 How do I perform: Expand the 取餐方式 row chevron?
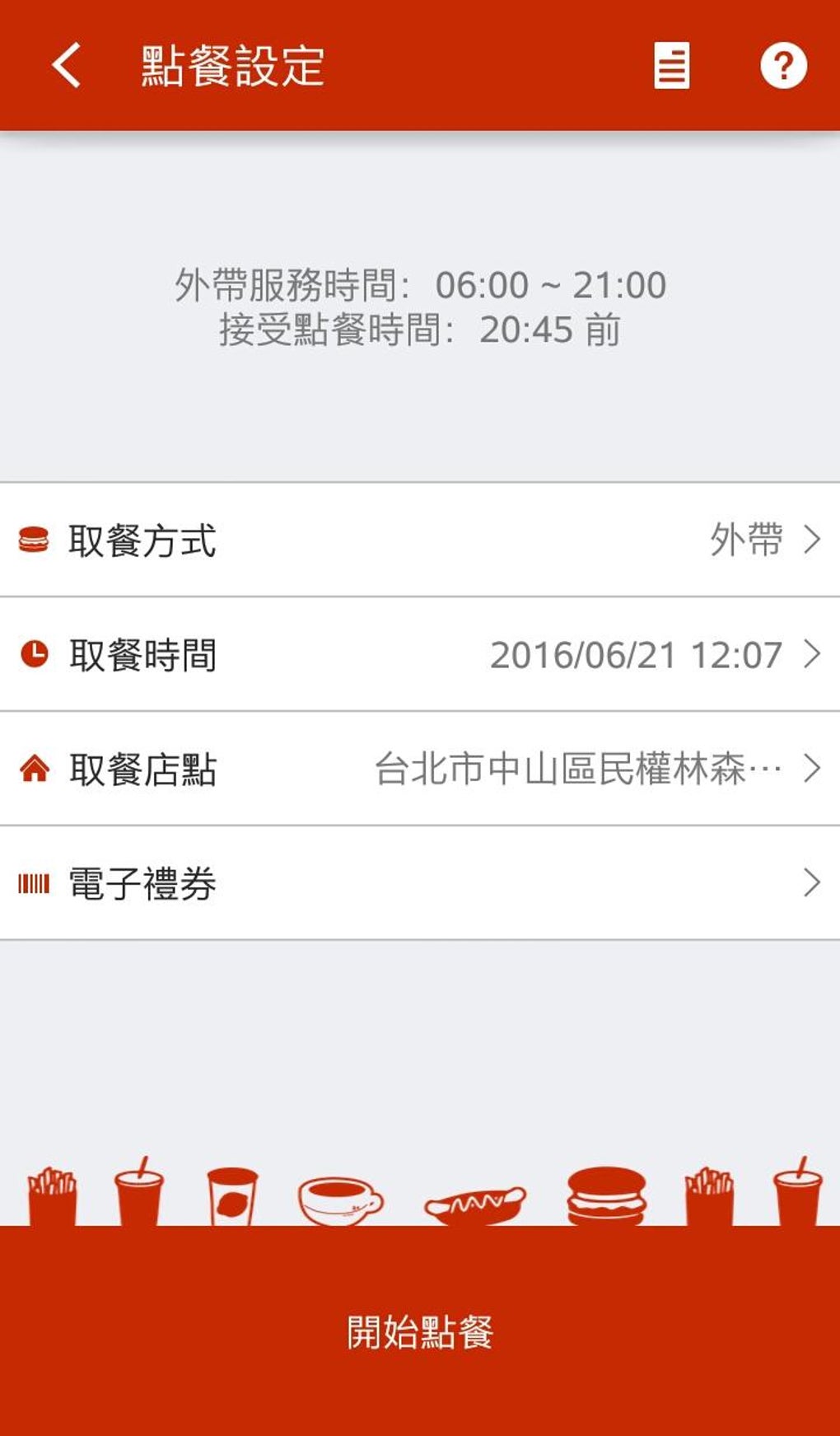click(814, 540)
